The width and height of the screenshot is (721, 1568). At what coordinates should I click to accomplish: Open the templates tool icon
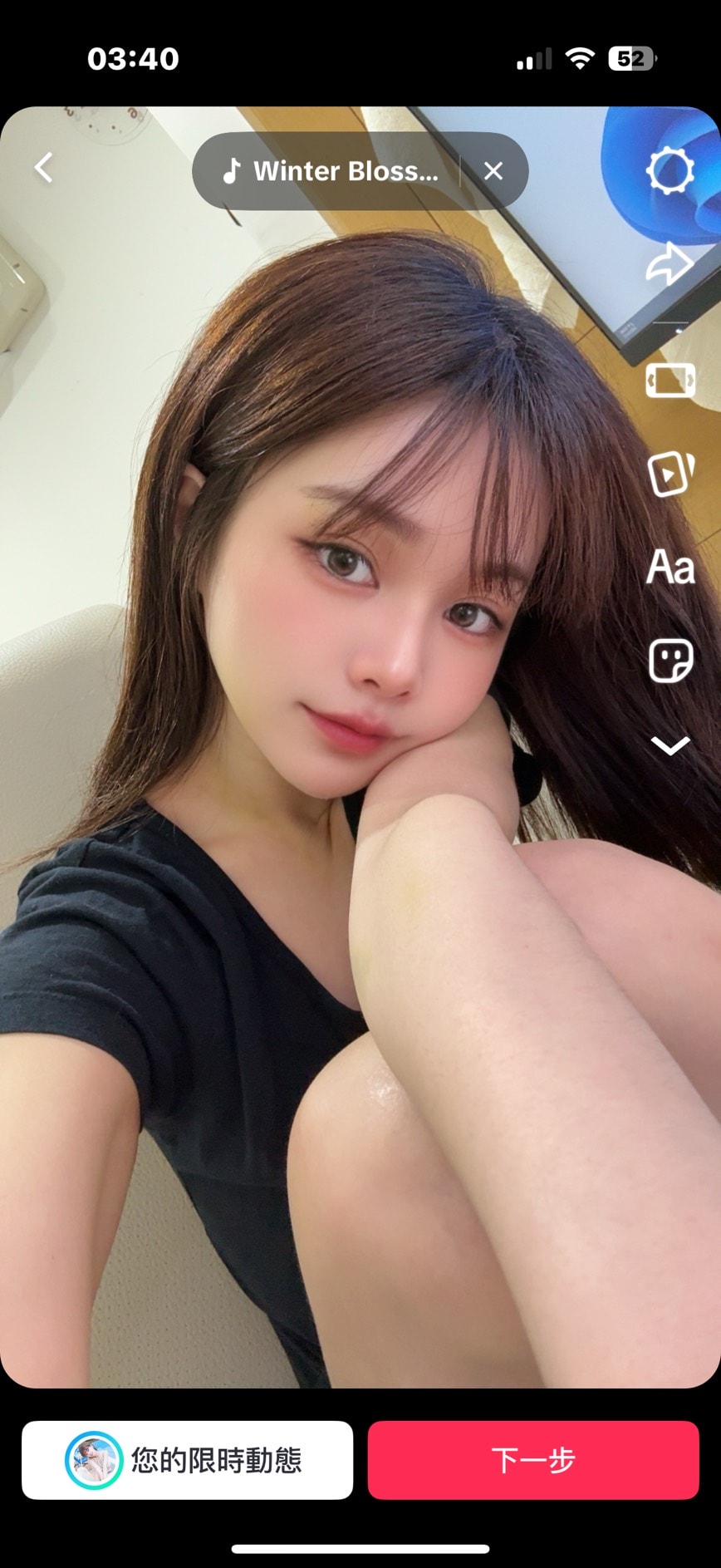(670, 474)
